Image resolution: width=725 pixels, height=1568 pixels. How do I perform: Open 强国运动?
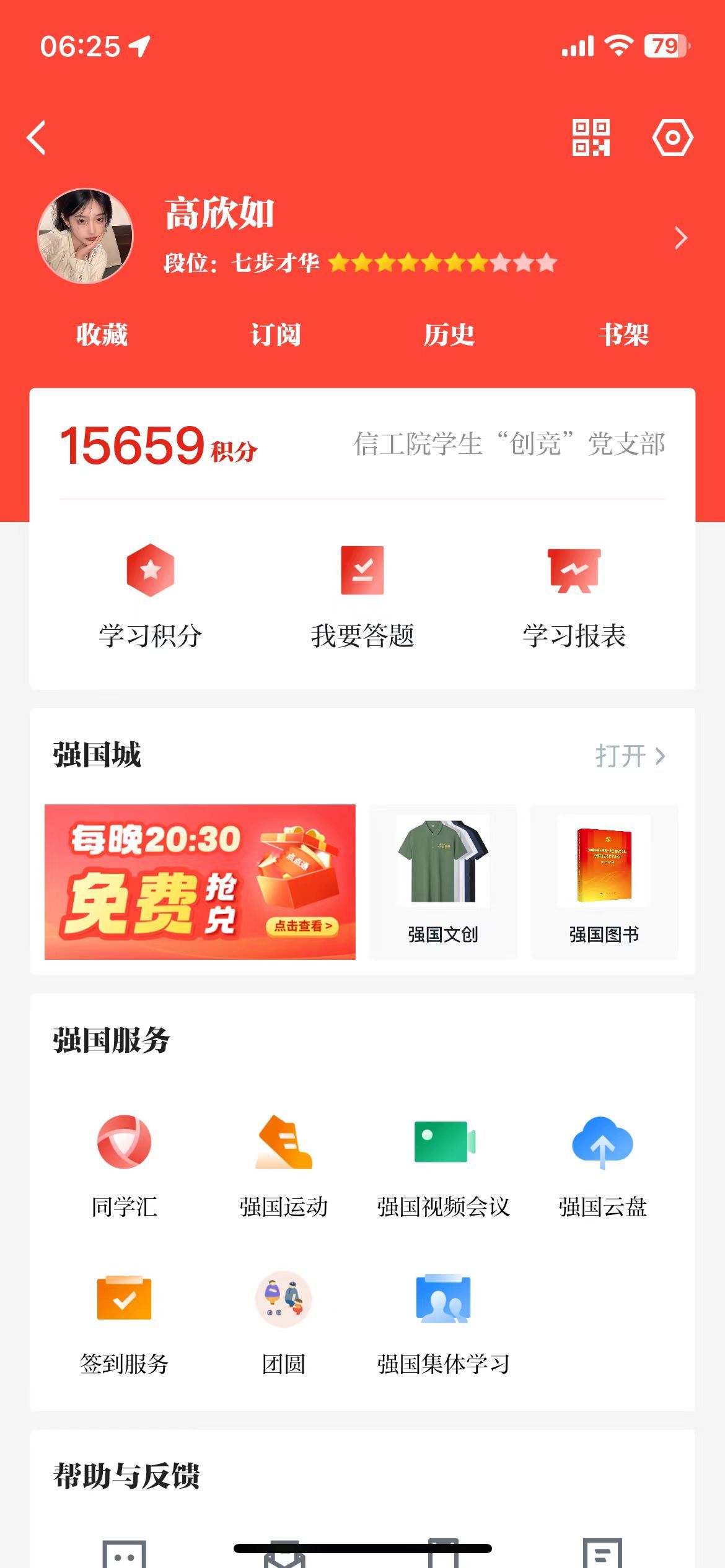pyautogui.click(x=284, y=1165)
